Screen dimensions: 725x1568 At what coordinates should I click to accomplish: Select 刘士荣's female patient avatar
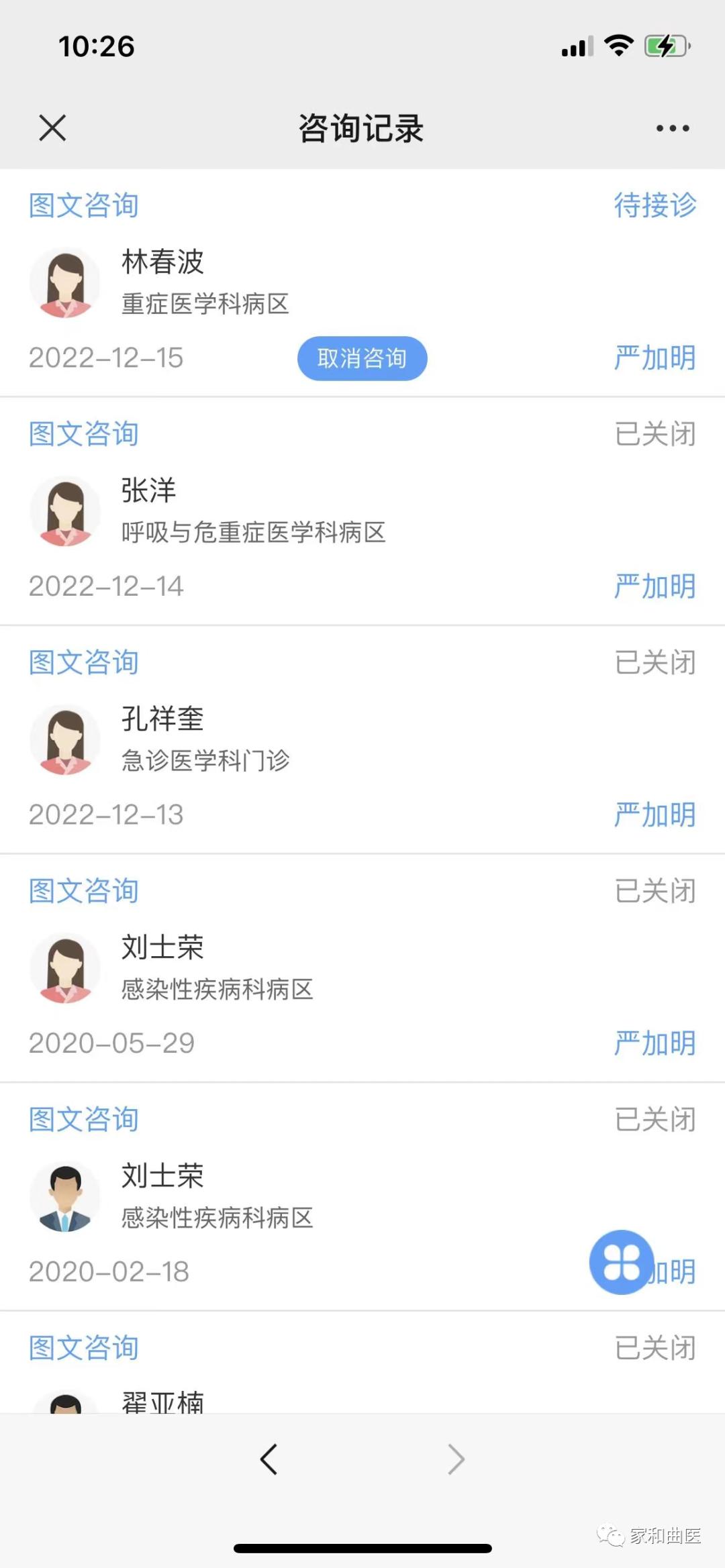pos(65,967)
